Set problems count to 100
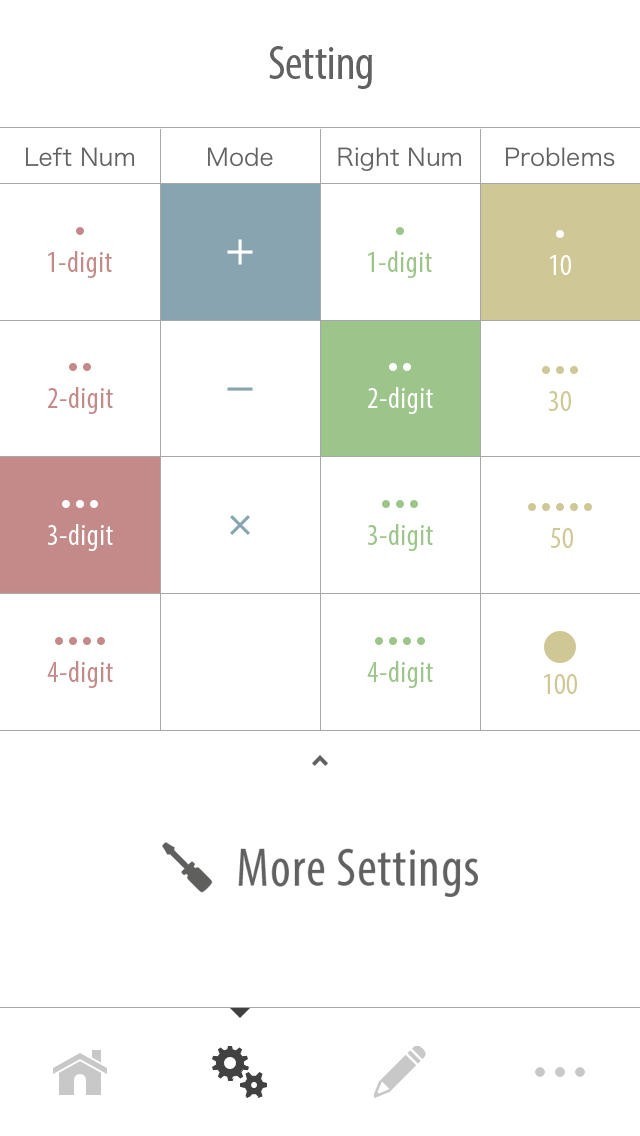Viewport: 640px width, 1136px height. [x=560, y=662]
